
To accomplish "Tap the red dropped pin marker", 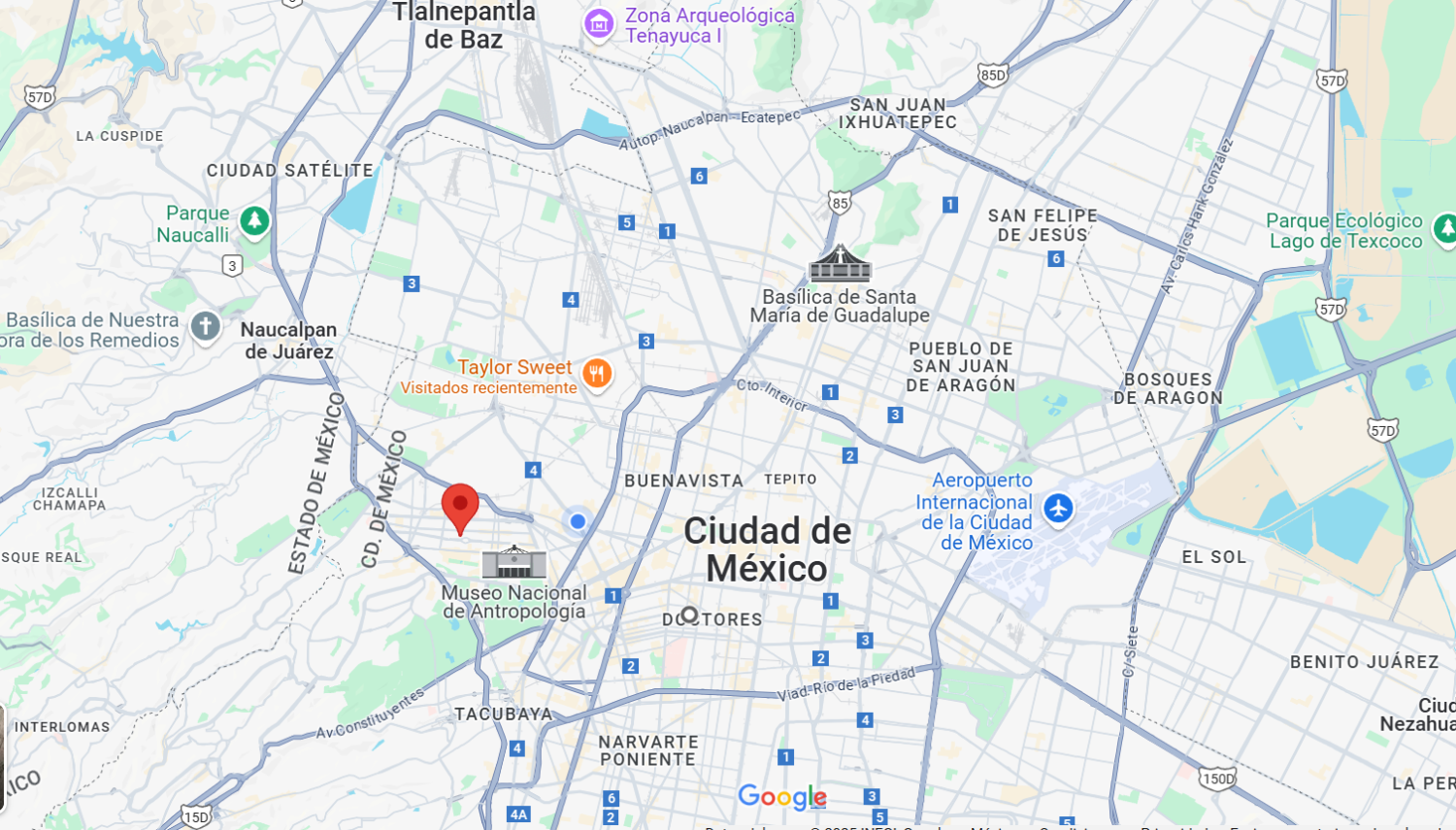I will click(x=460, y=509).
